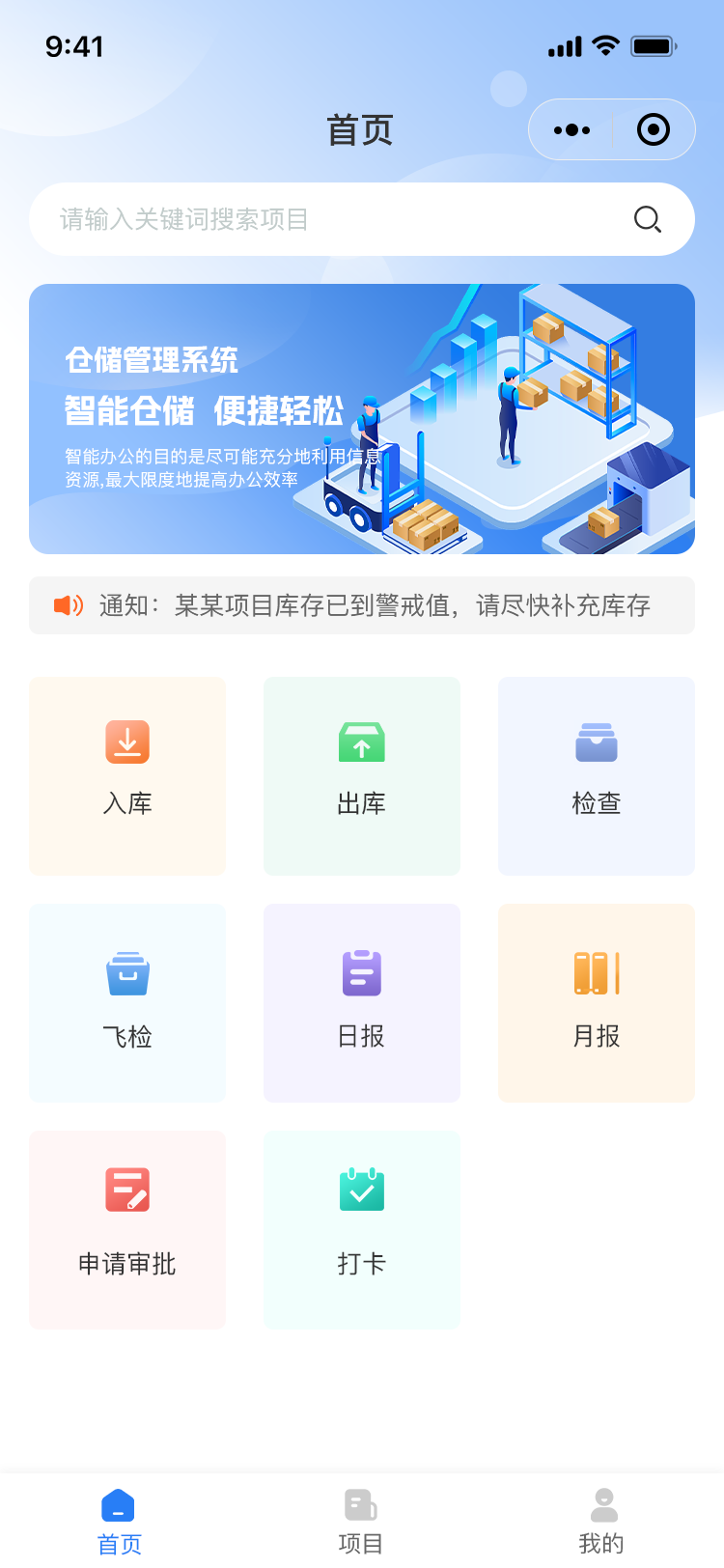Focus the keyword search field
The image size is (724, 1568).
pos(328,219)
